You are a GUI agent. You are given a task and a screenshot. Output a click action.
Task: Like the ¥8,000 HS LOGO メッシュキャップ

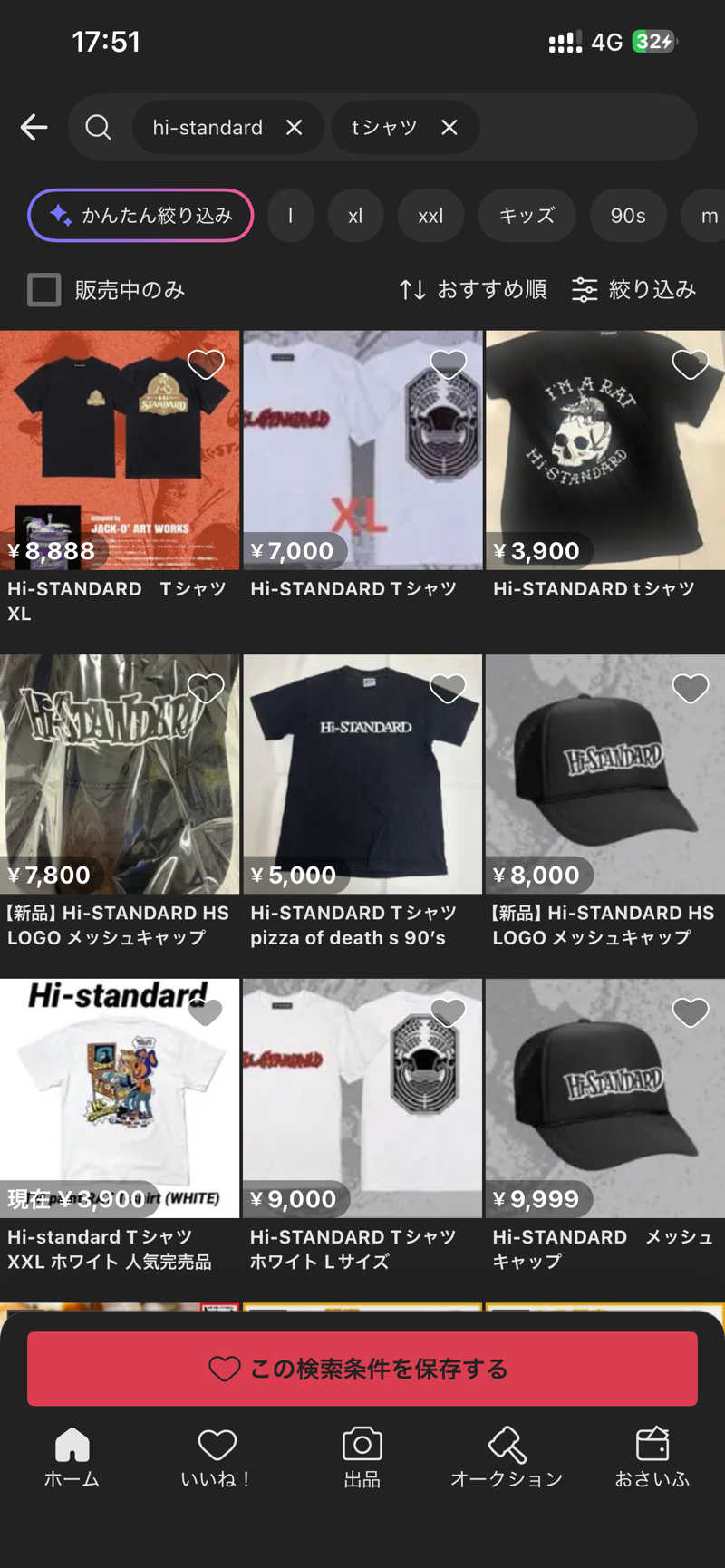point(691,689)
